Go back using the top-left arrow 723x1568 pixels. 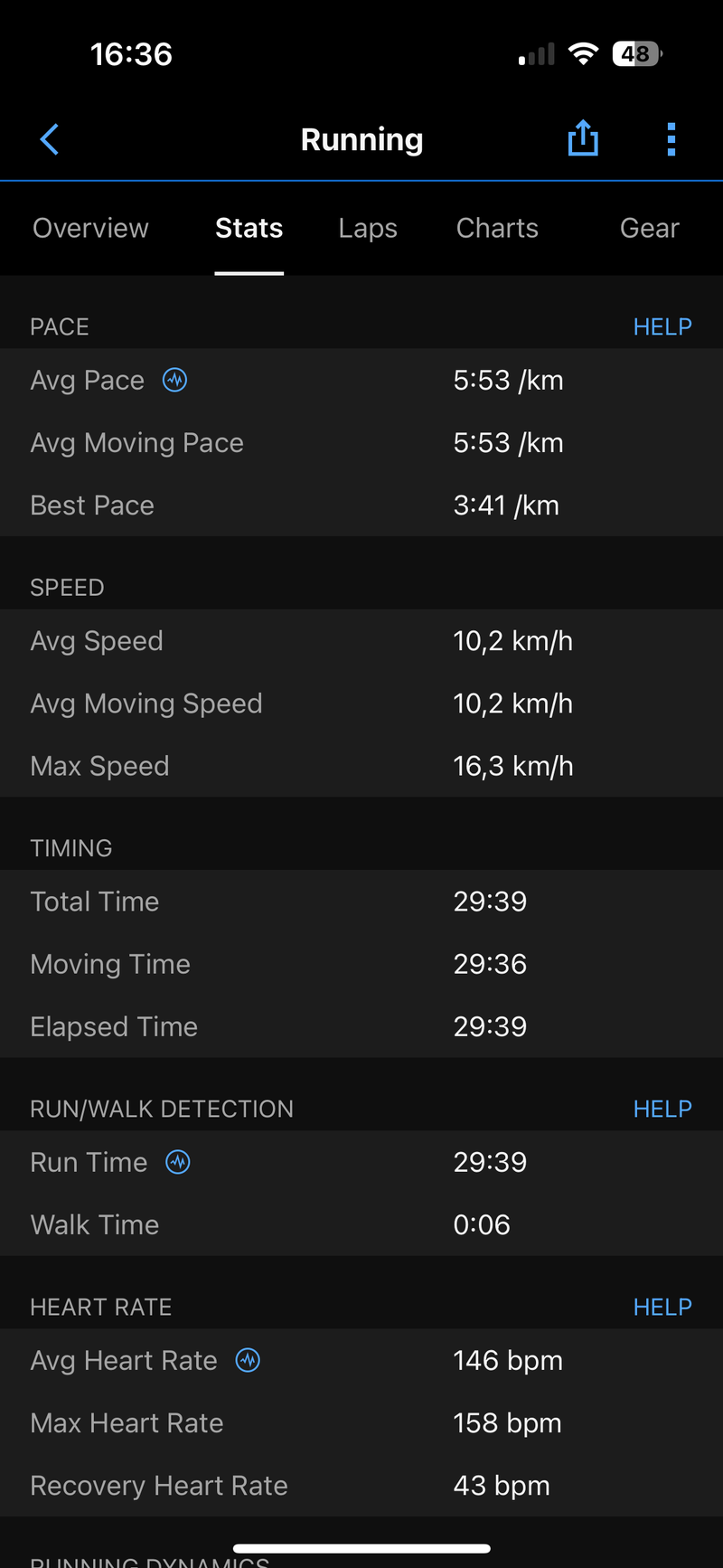coord(50,139)
